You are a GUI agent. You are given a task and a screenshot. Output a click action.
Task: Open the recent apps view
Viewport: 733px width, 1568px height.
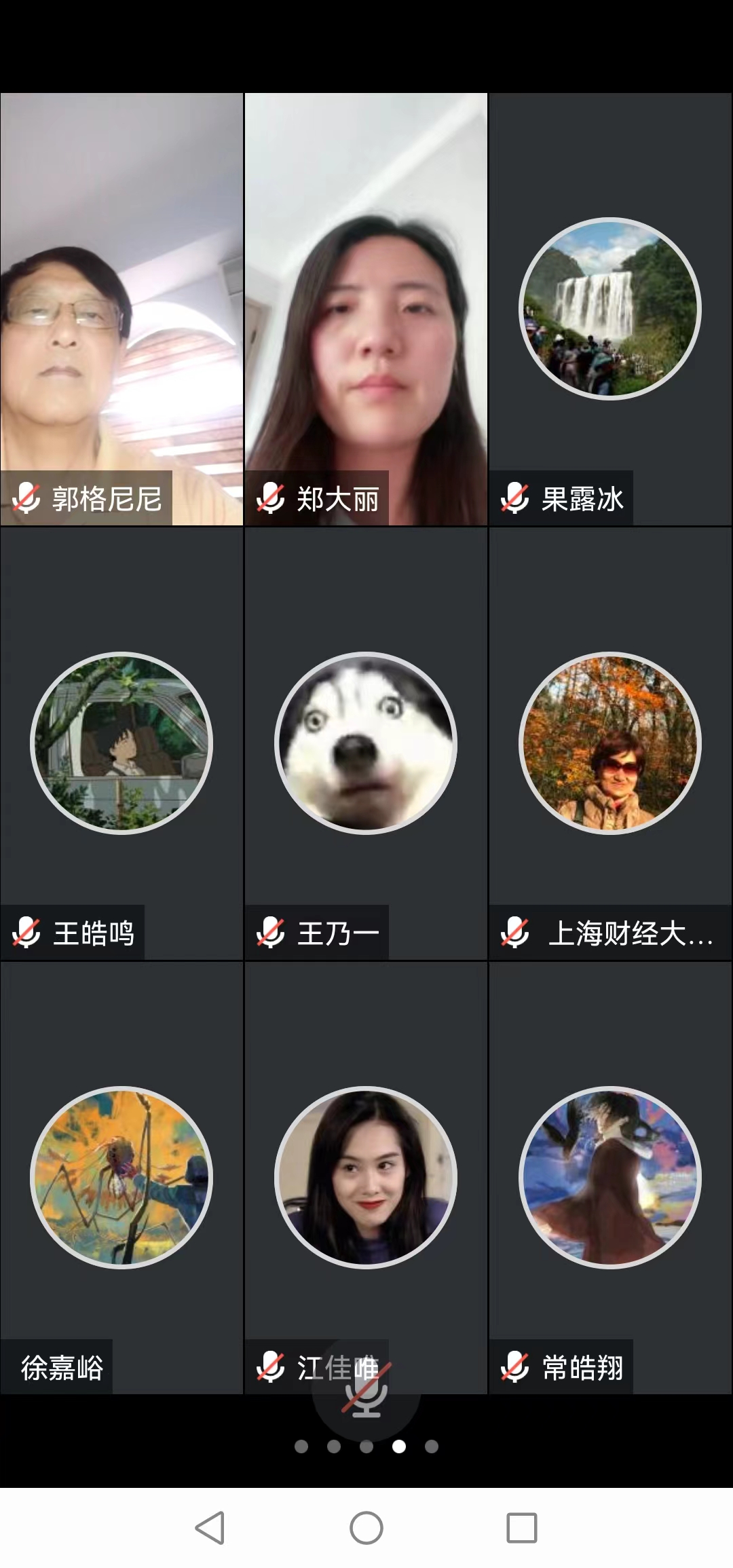point(522,1528)
